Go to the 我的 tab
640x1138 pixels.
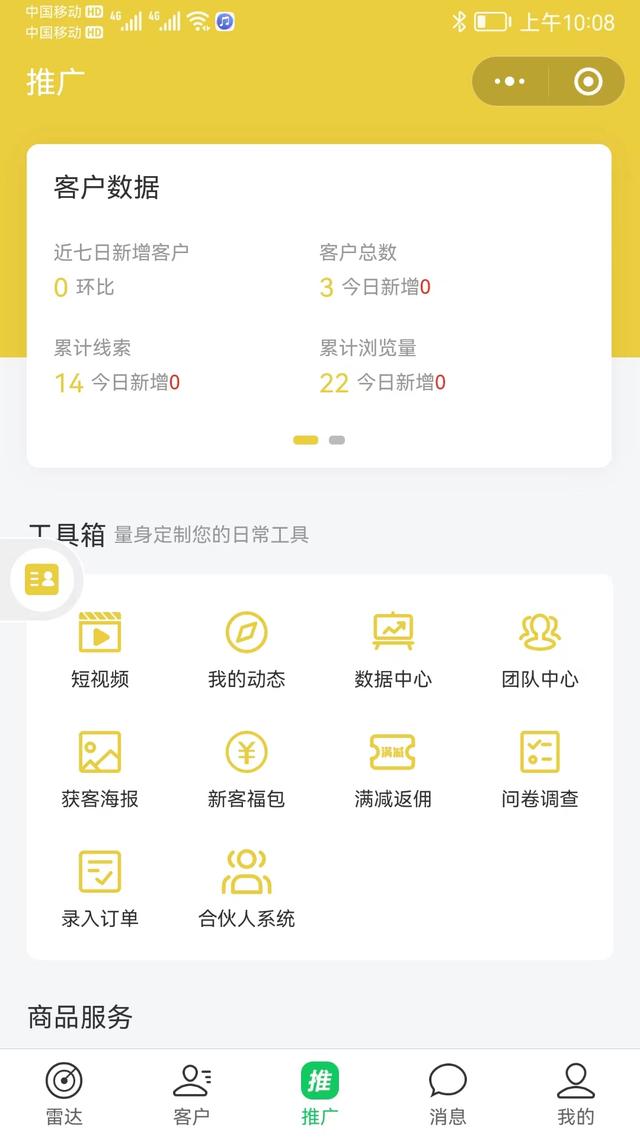pyautogui.click(x=576, y=1094)
